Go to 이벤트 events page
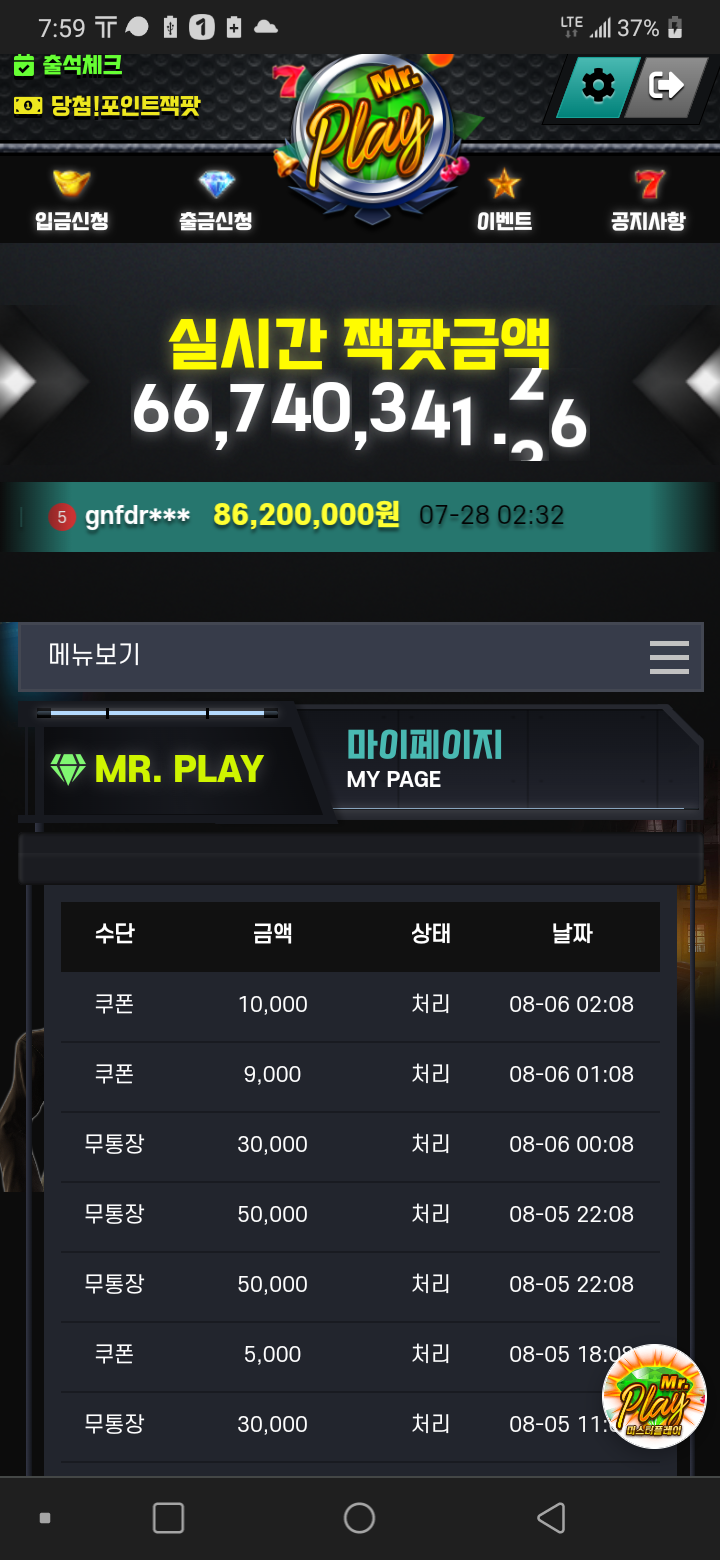 coord(504,201)
